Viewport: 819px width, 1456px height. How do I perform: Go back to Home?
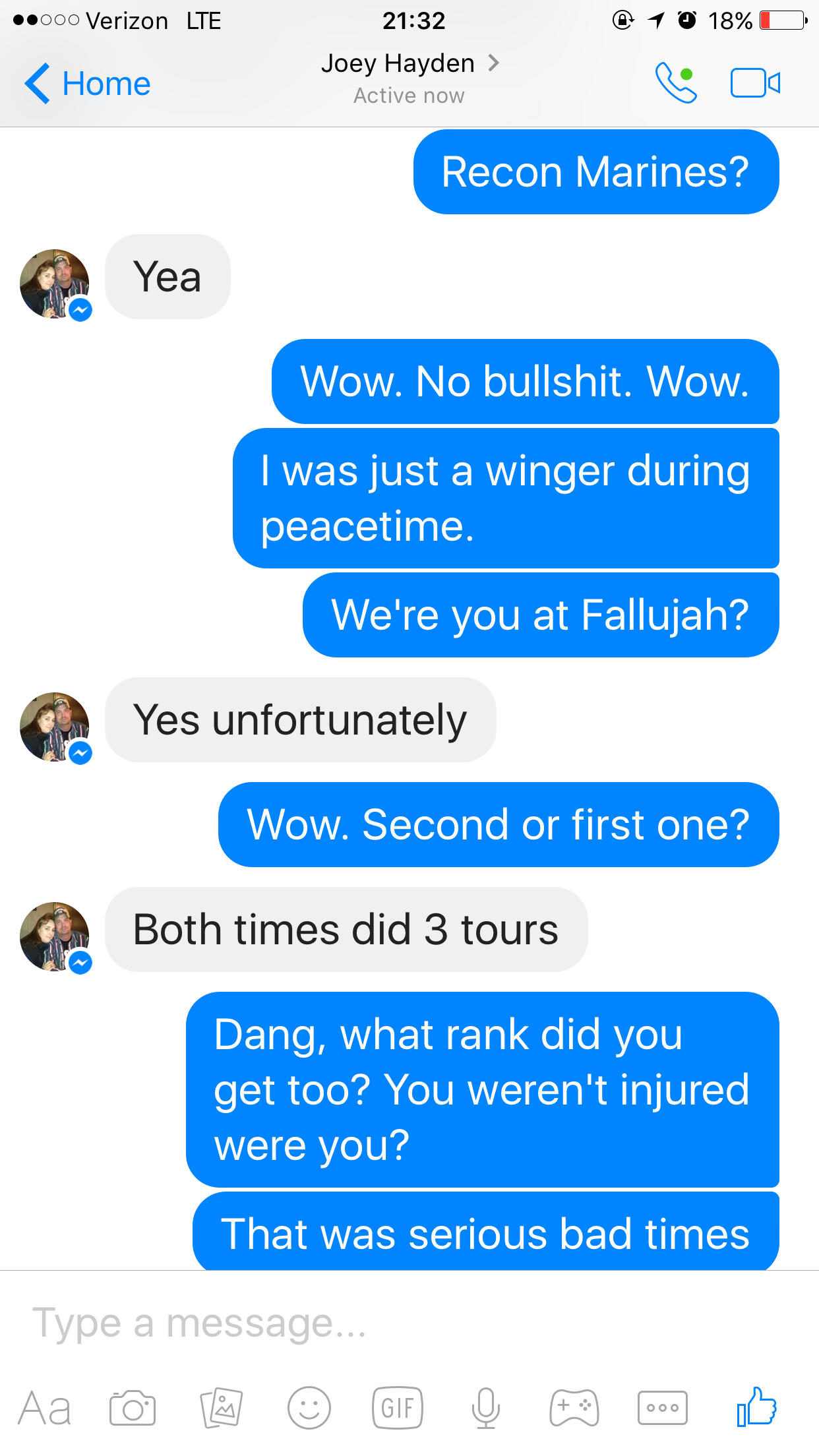(88, 84)
